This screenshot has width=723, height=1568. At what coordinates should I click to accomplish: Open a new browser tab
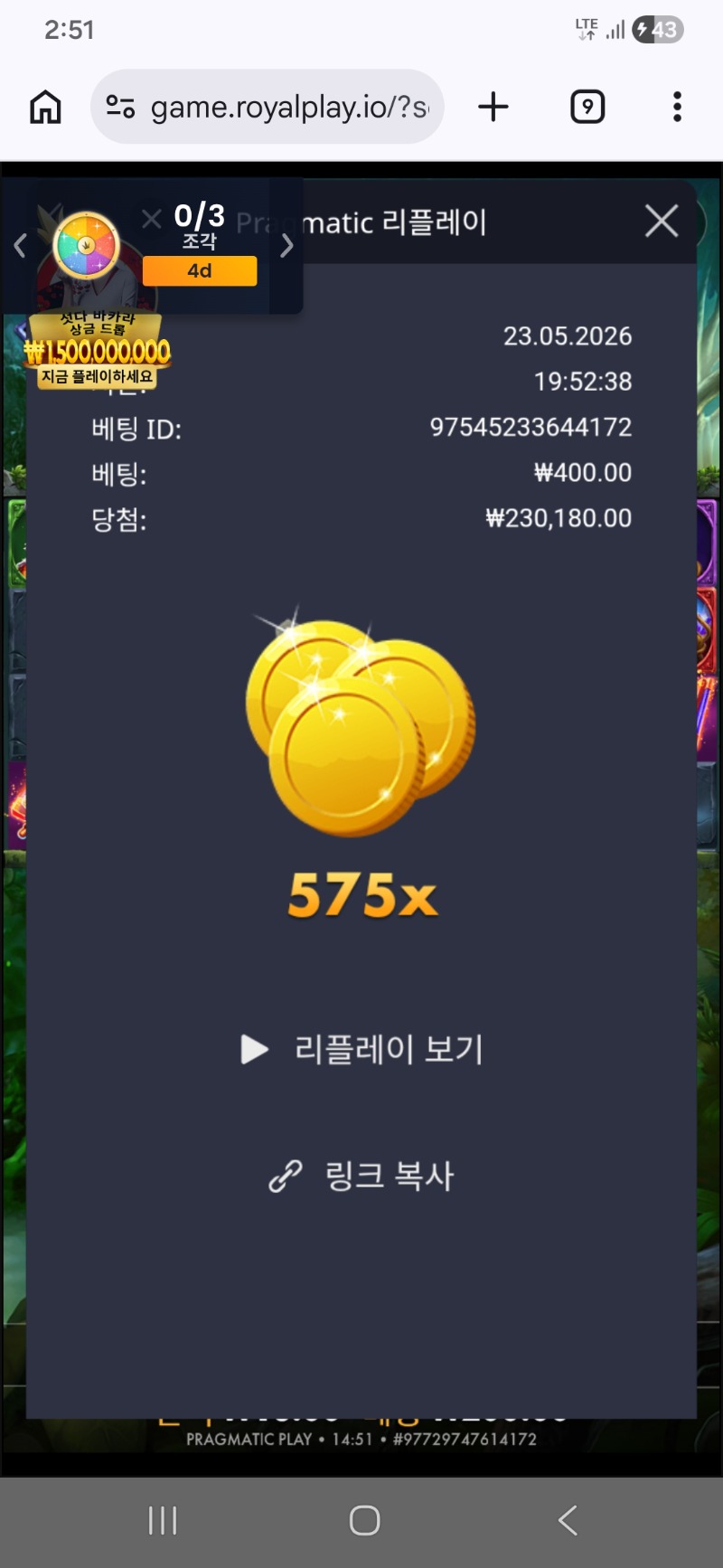pos(493,107)
